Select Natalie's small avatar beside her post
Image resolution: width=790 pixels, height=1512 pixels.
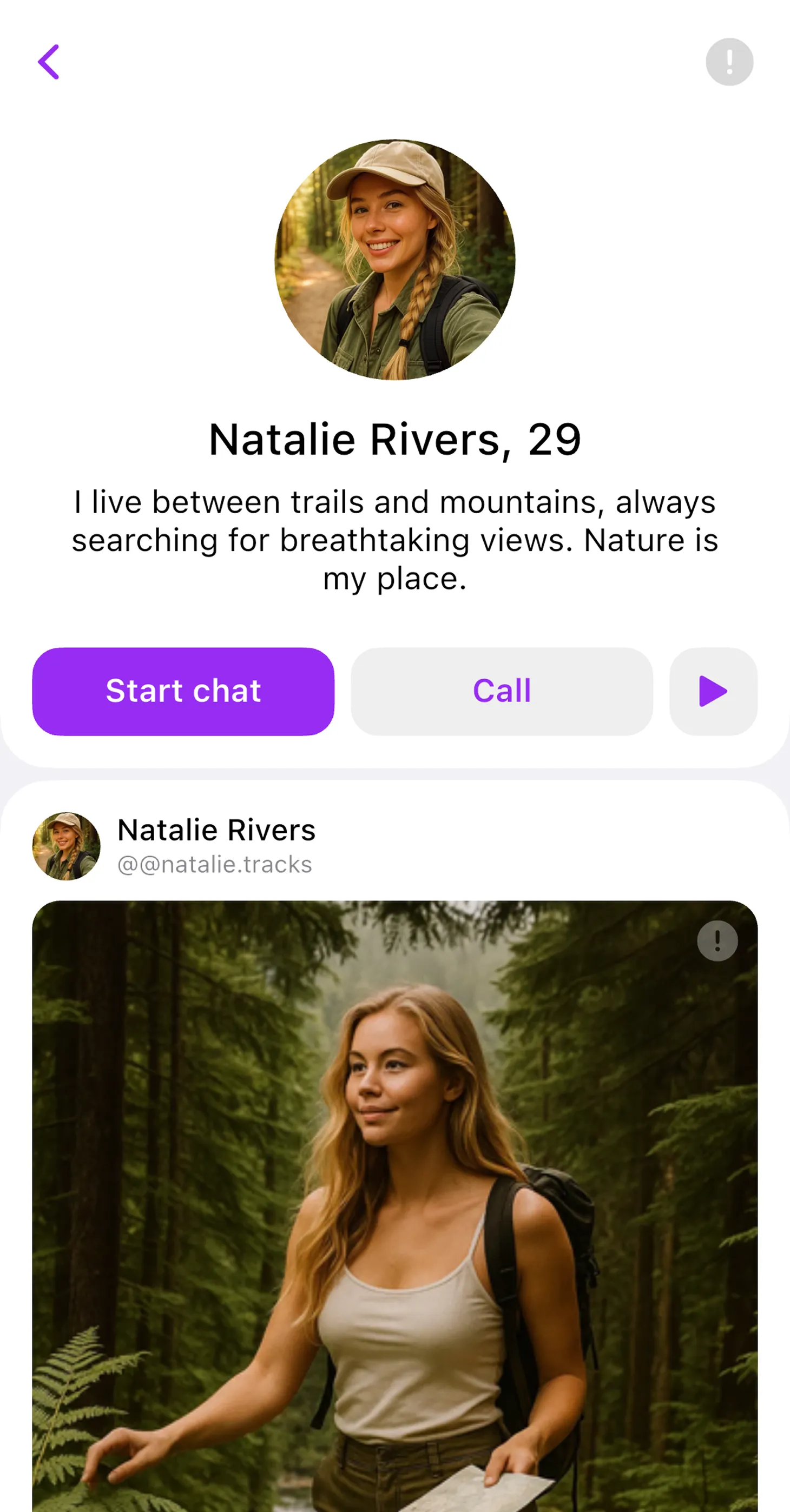(x=67, y=847)
